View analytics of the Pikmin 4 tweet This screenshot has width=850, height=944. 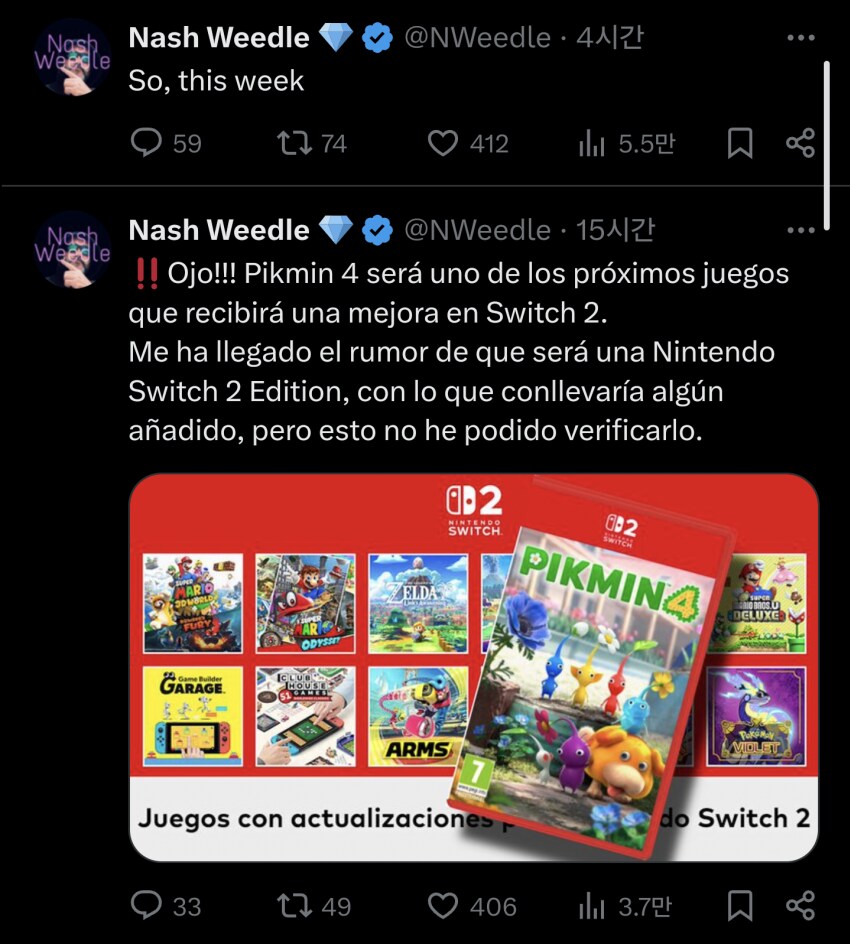click(x=592, y=906)
